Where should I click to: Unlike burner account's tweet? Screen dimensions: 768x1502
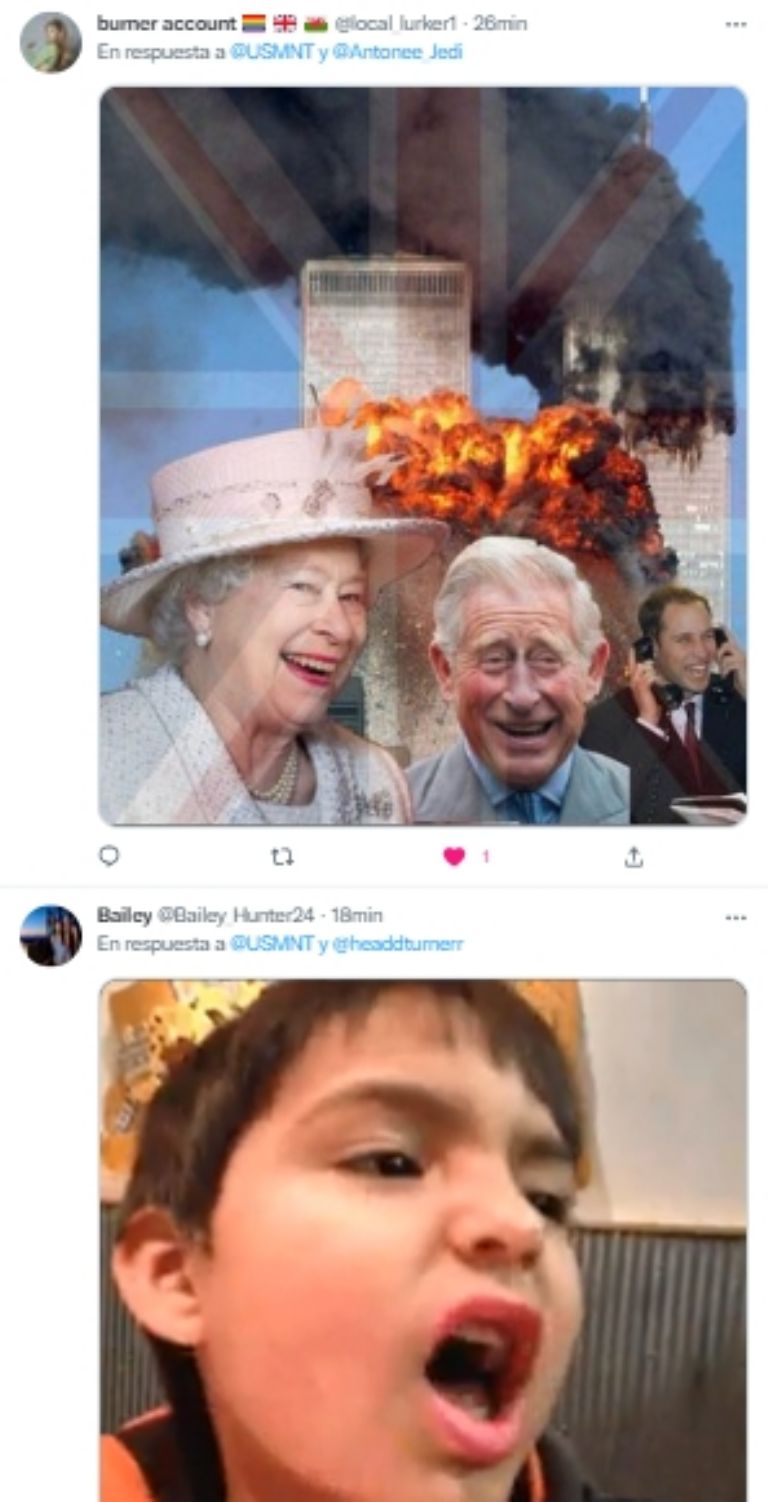pyautogui.click(x=455, y=857)
